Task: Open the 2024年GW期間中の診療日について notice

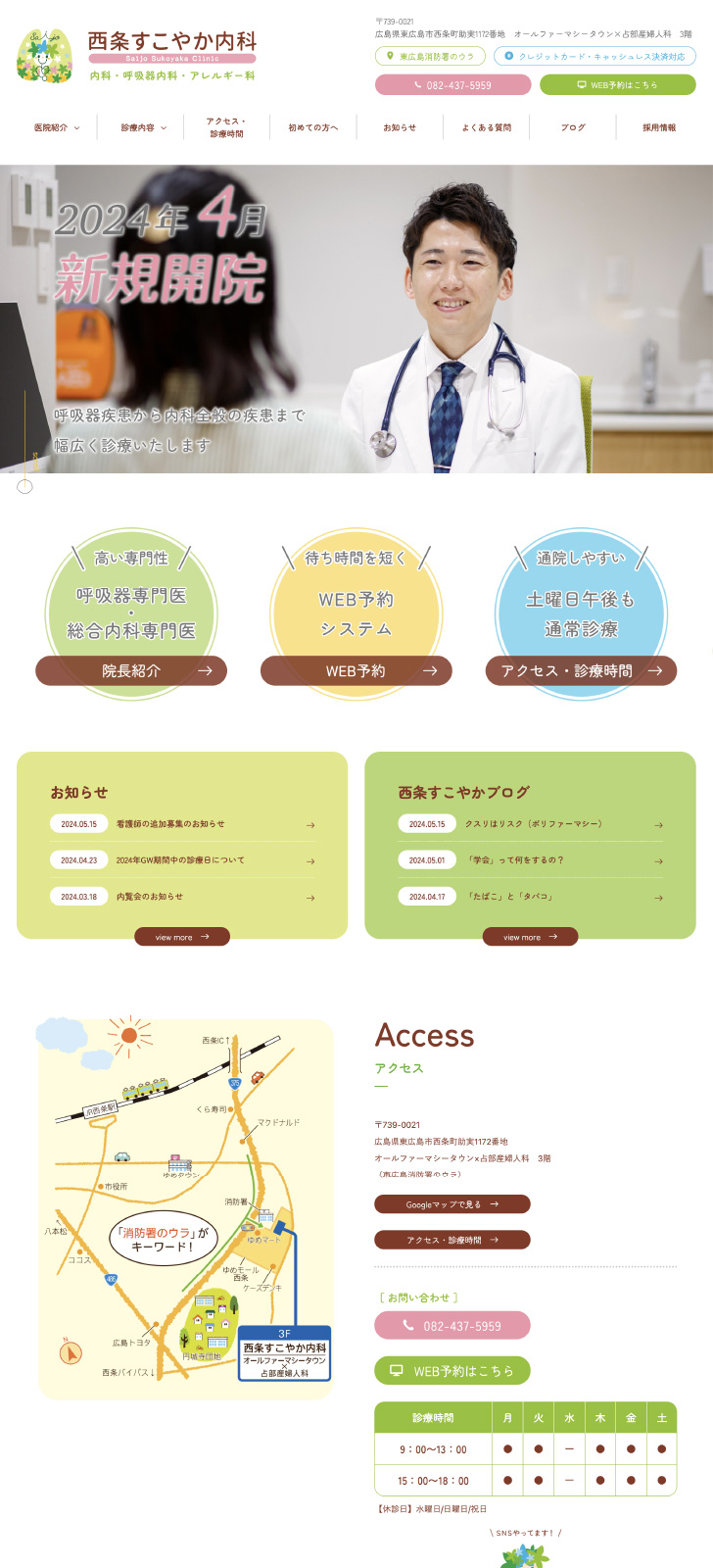Action: coord(182,860)
